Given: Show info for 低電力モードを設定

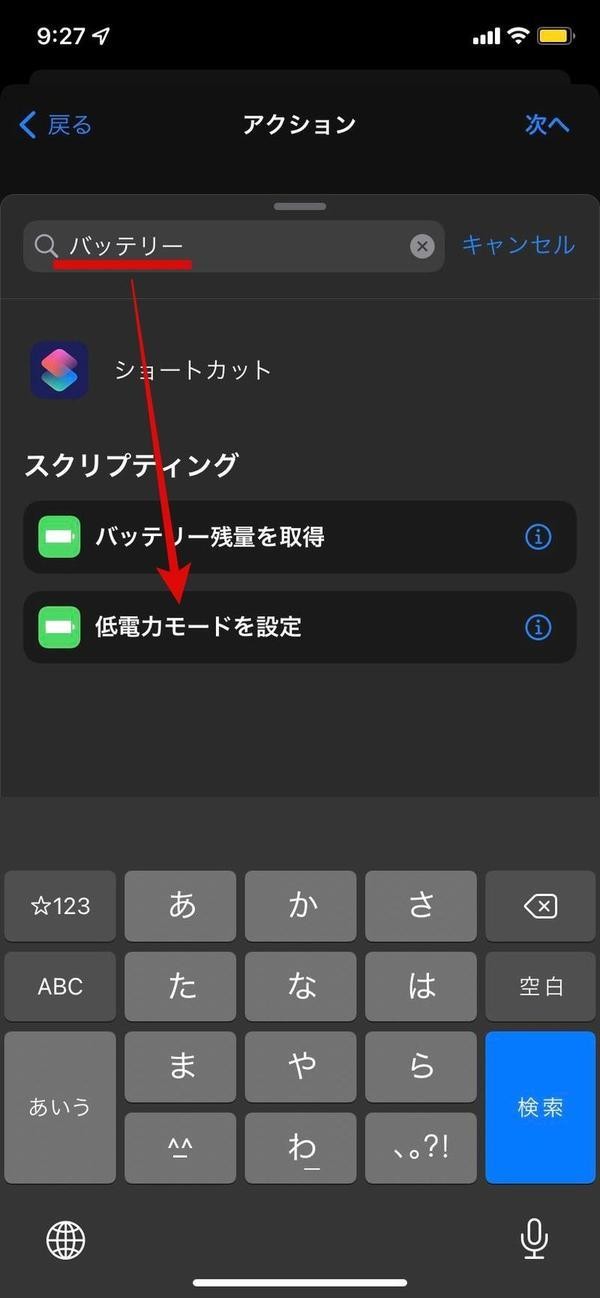Looking at the screenshot, I should (538, 627).
